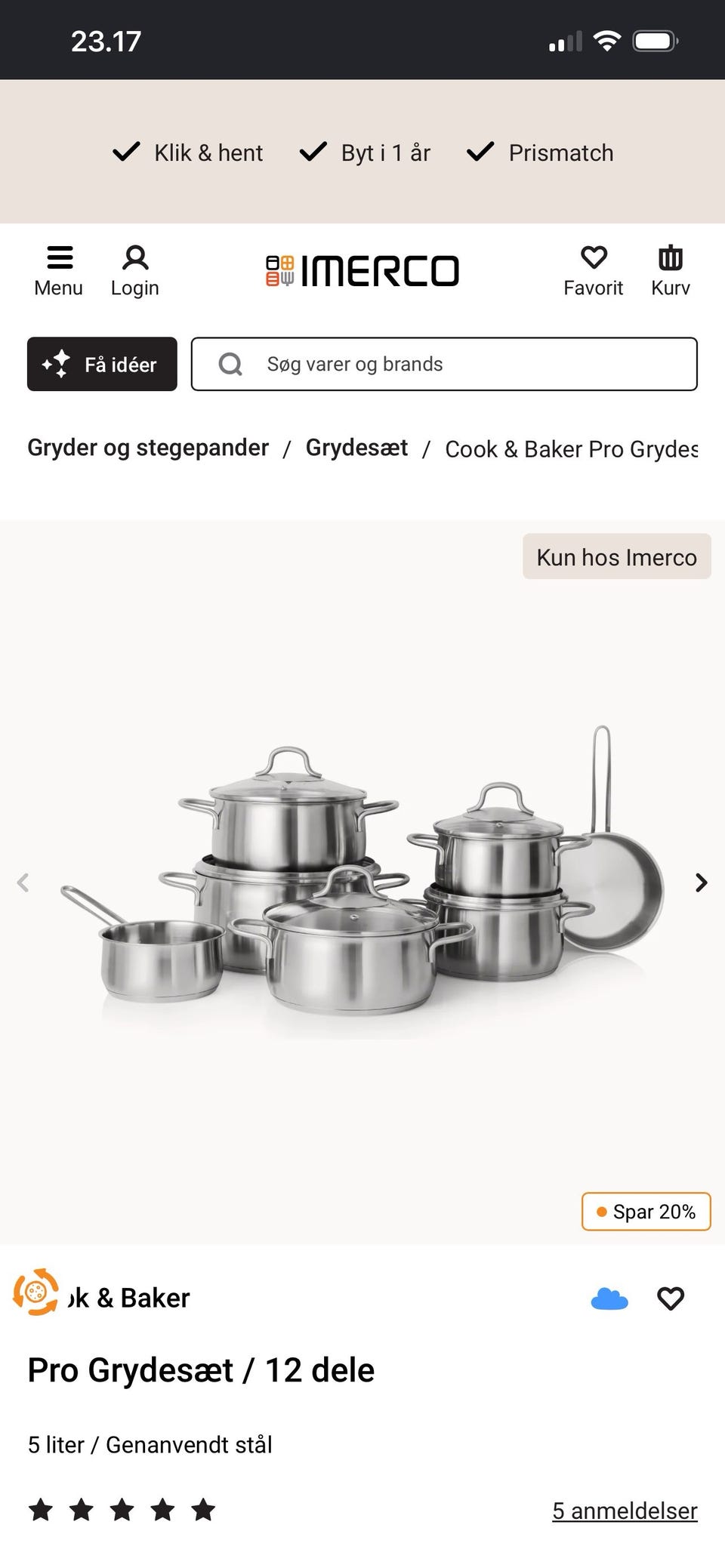Tap the blue cloud icon
Viewport: 725px width, 1568px height.
(x=609, y=1298)
